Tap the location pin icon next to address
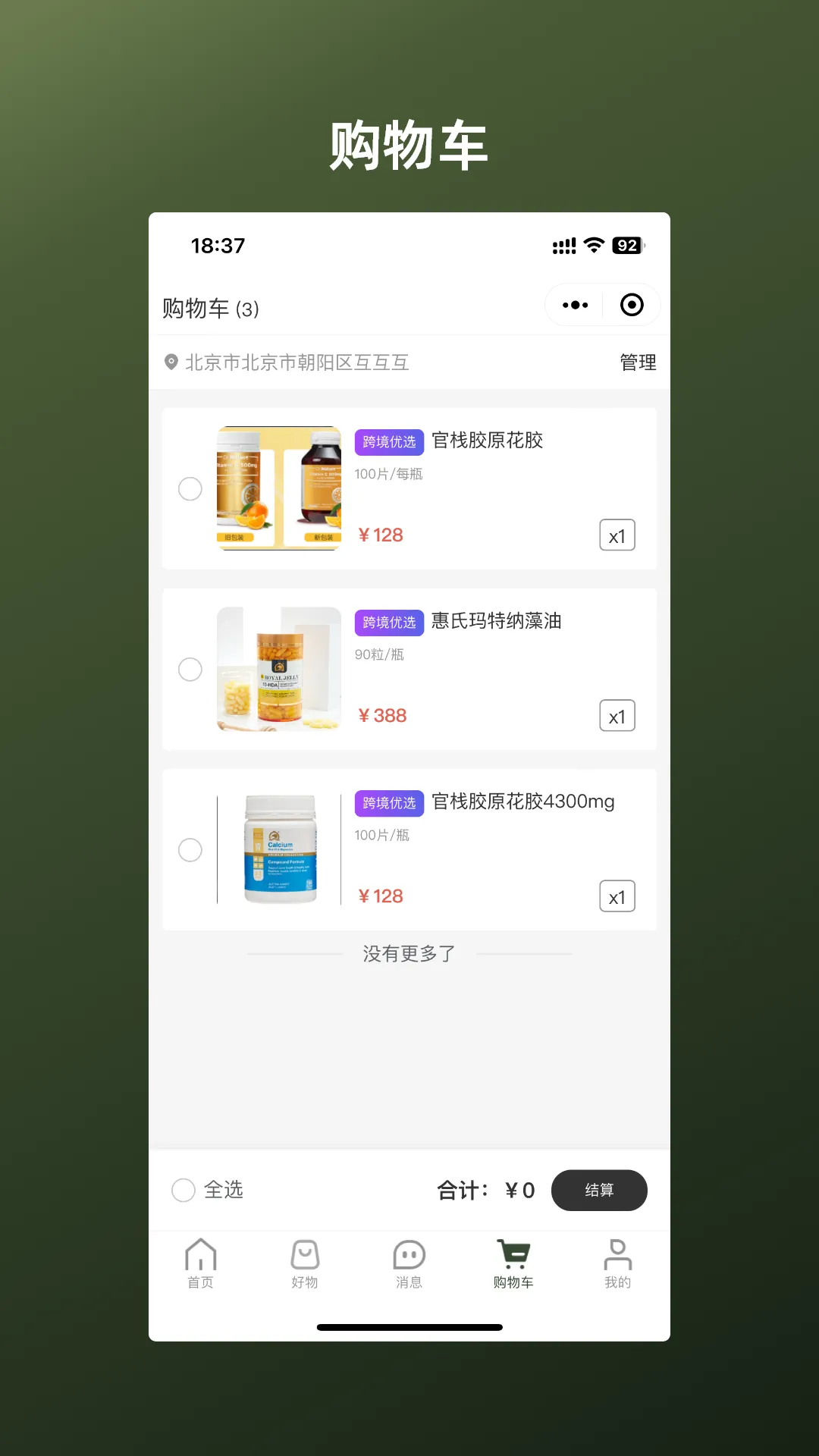The width and height of the screenshot is (819, 1456). pyautogui.click(x=171, y=362)
